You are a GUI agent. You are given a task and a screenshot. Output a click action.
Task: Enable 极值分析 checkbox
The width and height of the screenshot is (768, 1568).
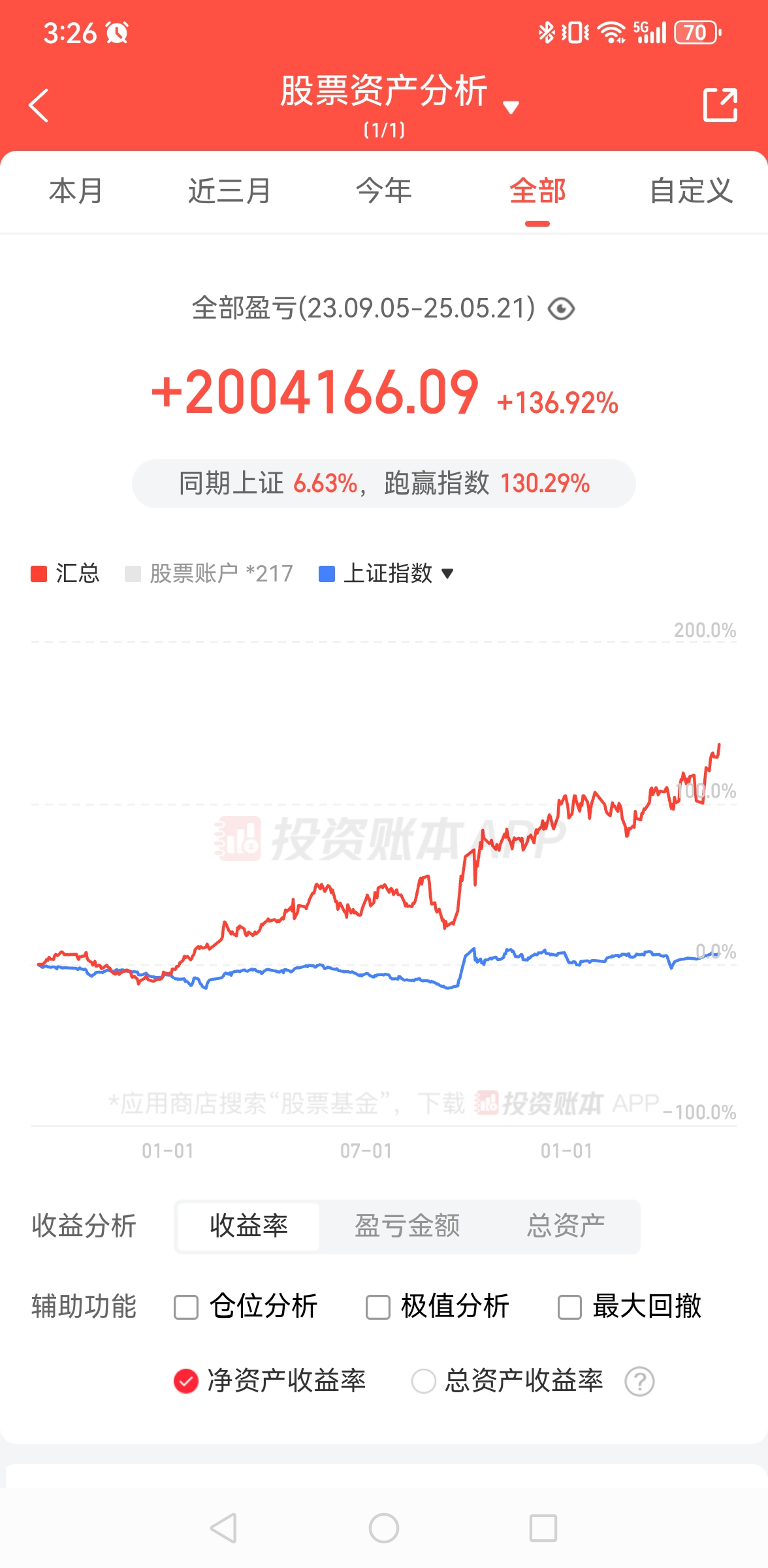377,1307
